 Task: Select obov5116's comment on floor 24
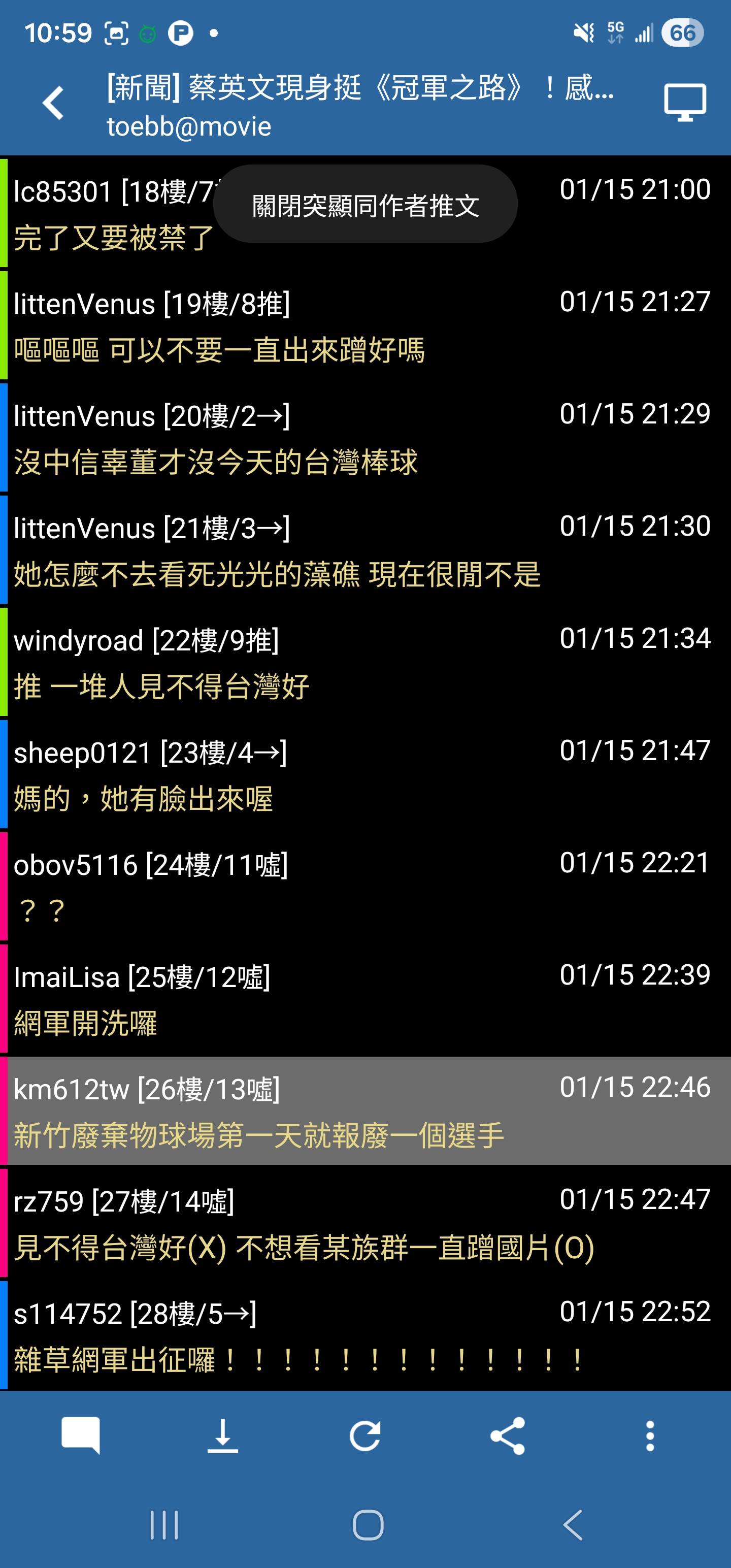pyautogui.click(x=365, y=887)
